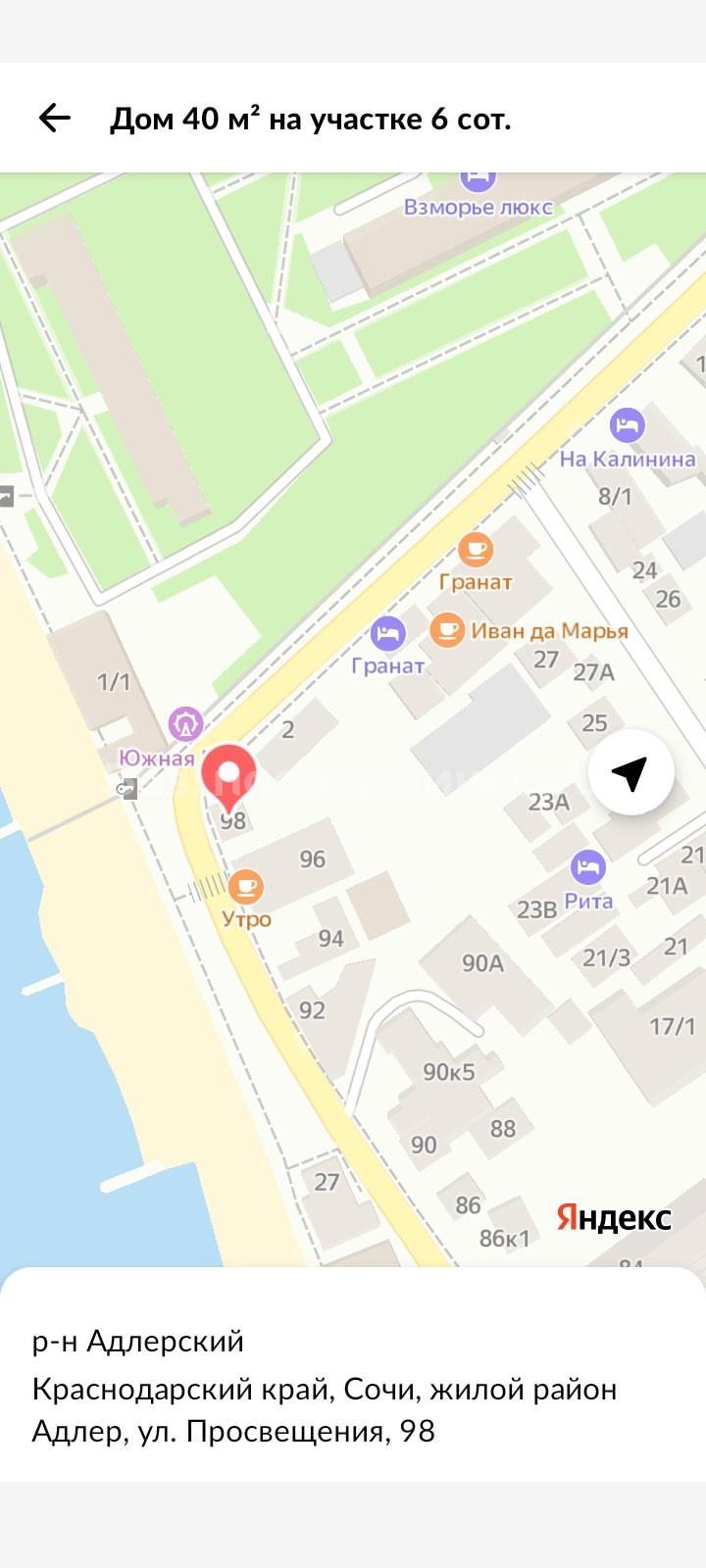Select the На Калинина hotel marker
Screen dimensions: 706x1568
coord(627,425)
